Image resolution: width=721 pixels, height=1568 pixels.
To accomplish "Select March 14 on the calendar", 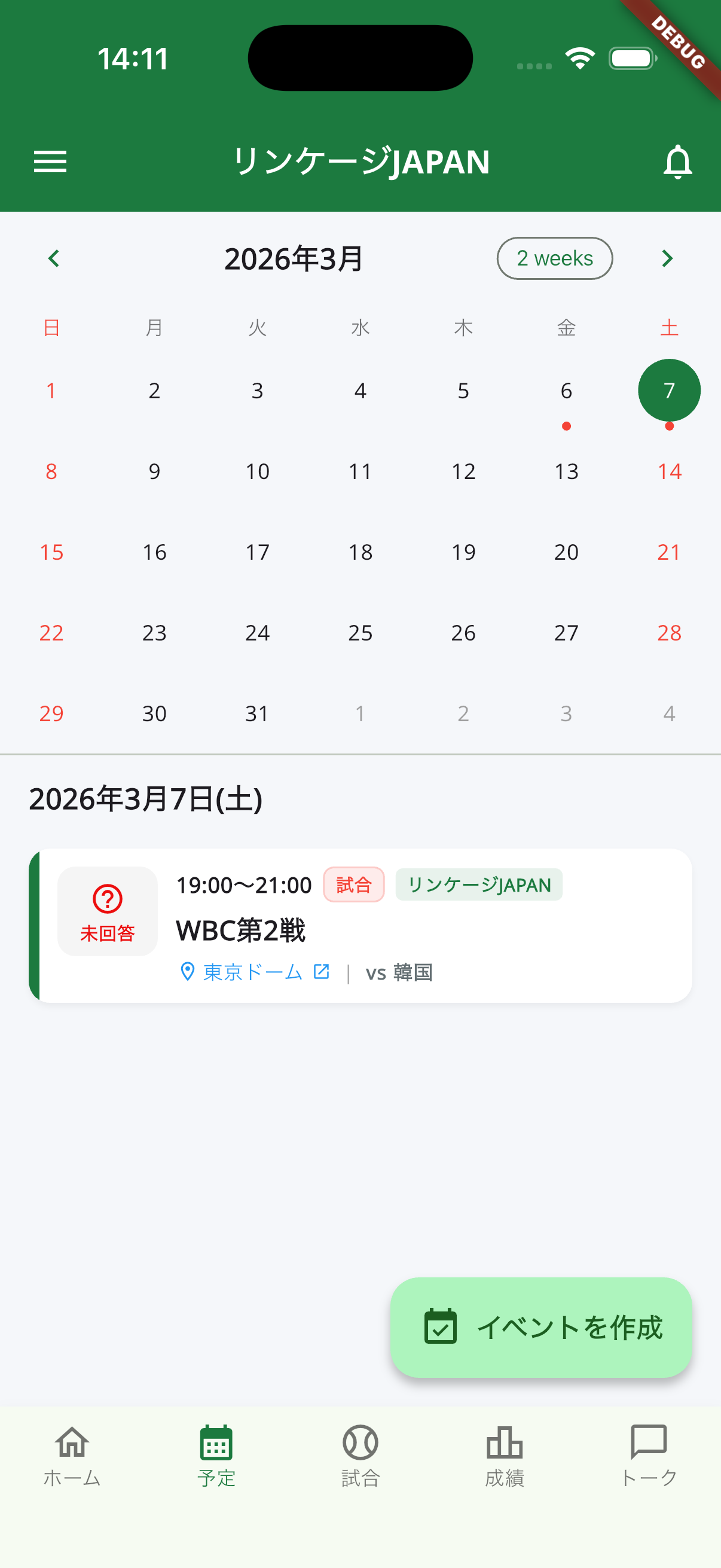I will pyautogui.click(x=668, y=472).
